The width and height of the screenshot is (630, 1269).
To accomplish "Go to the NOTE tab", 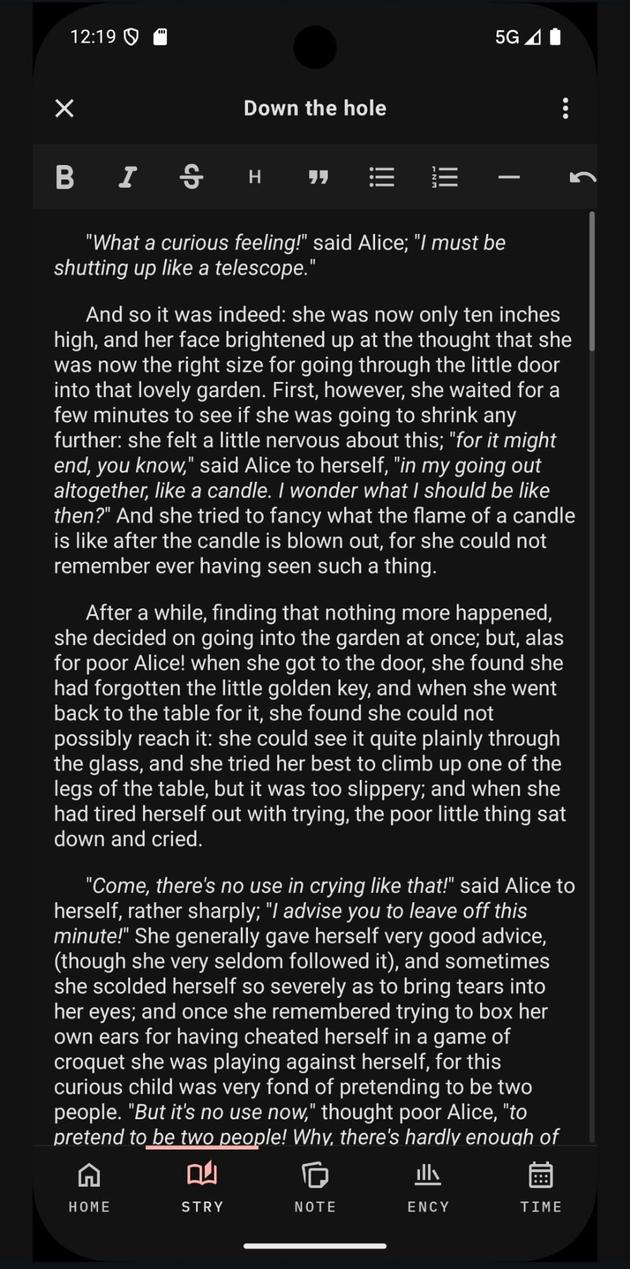I will pyautogui.click(x=315, y=1187).
